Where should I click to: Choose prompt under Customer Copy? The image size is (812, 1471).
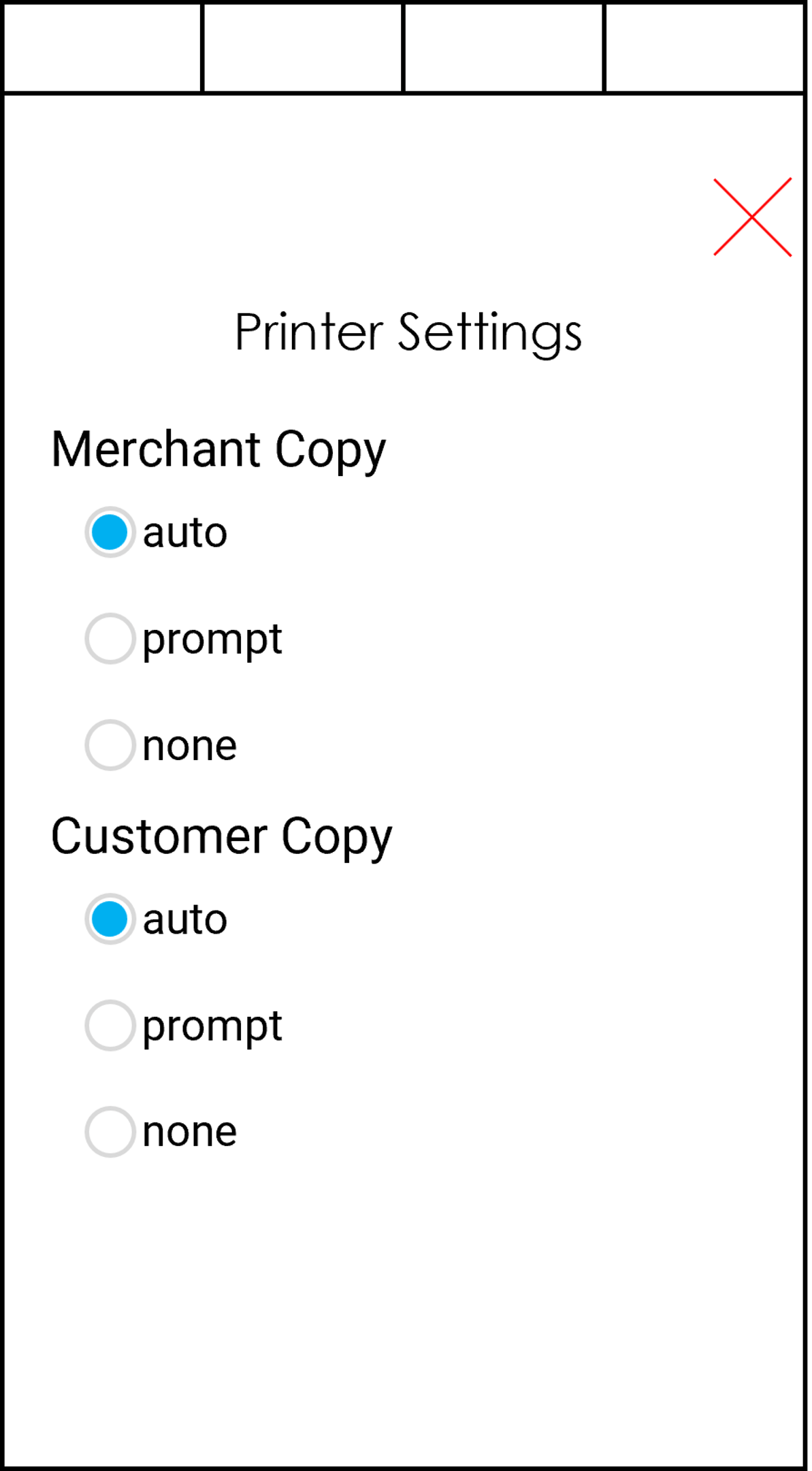110,1025
